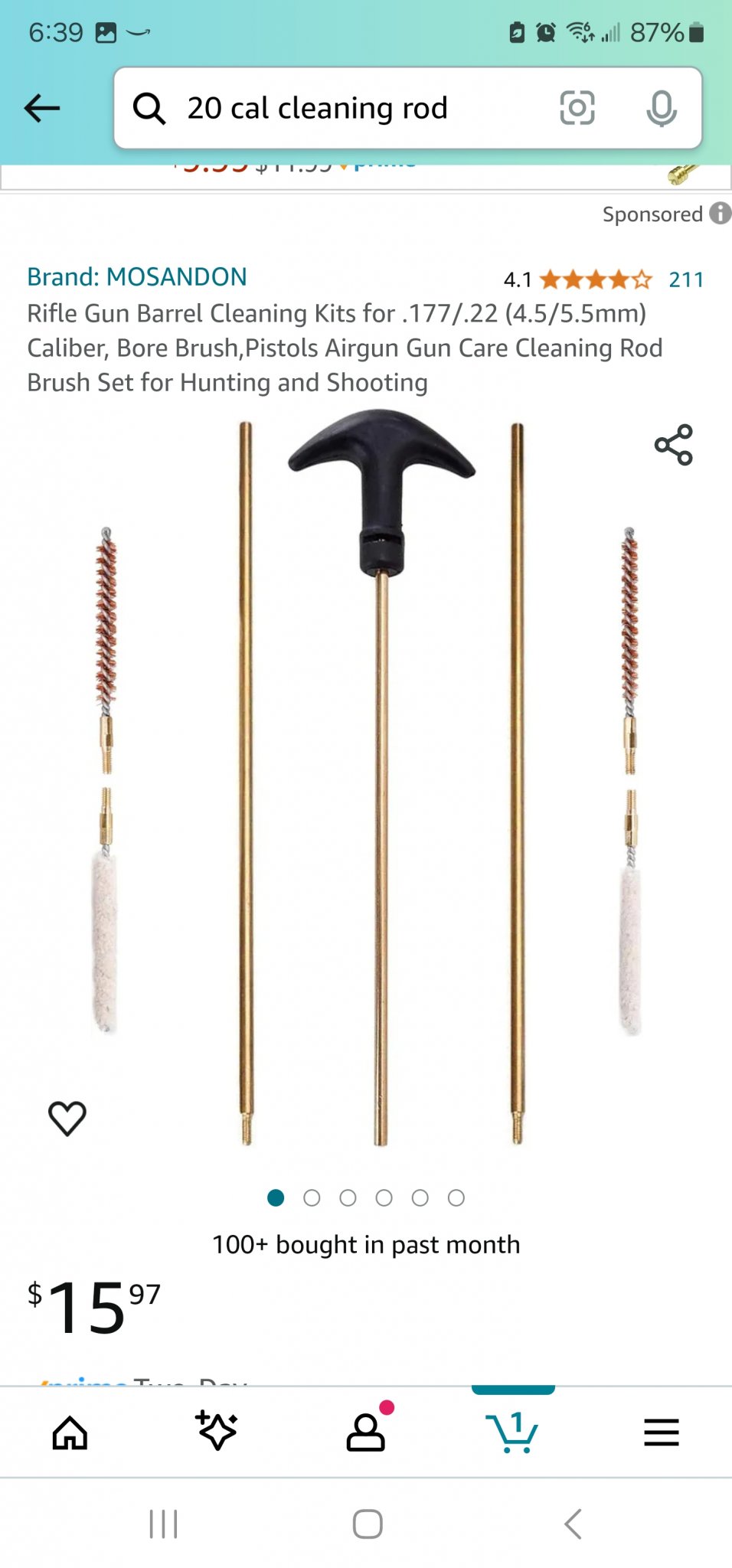Tap the system recent apps button

[x=163, y=1524]
